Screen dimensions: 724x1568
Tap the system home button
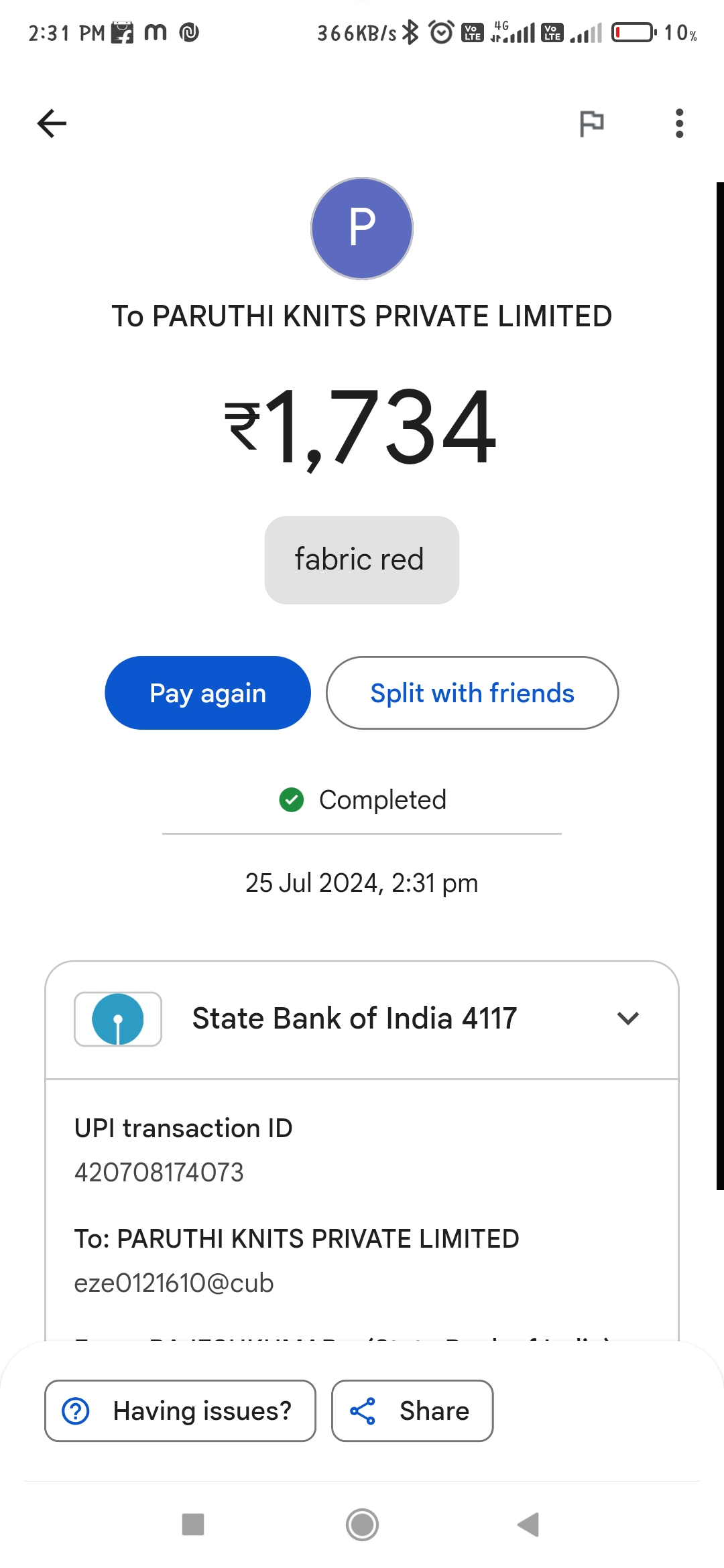pos(362,1524)
